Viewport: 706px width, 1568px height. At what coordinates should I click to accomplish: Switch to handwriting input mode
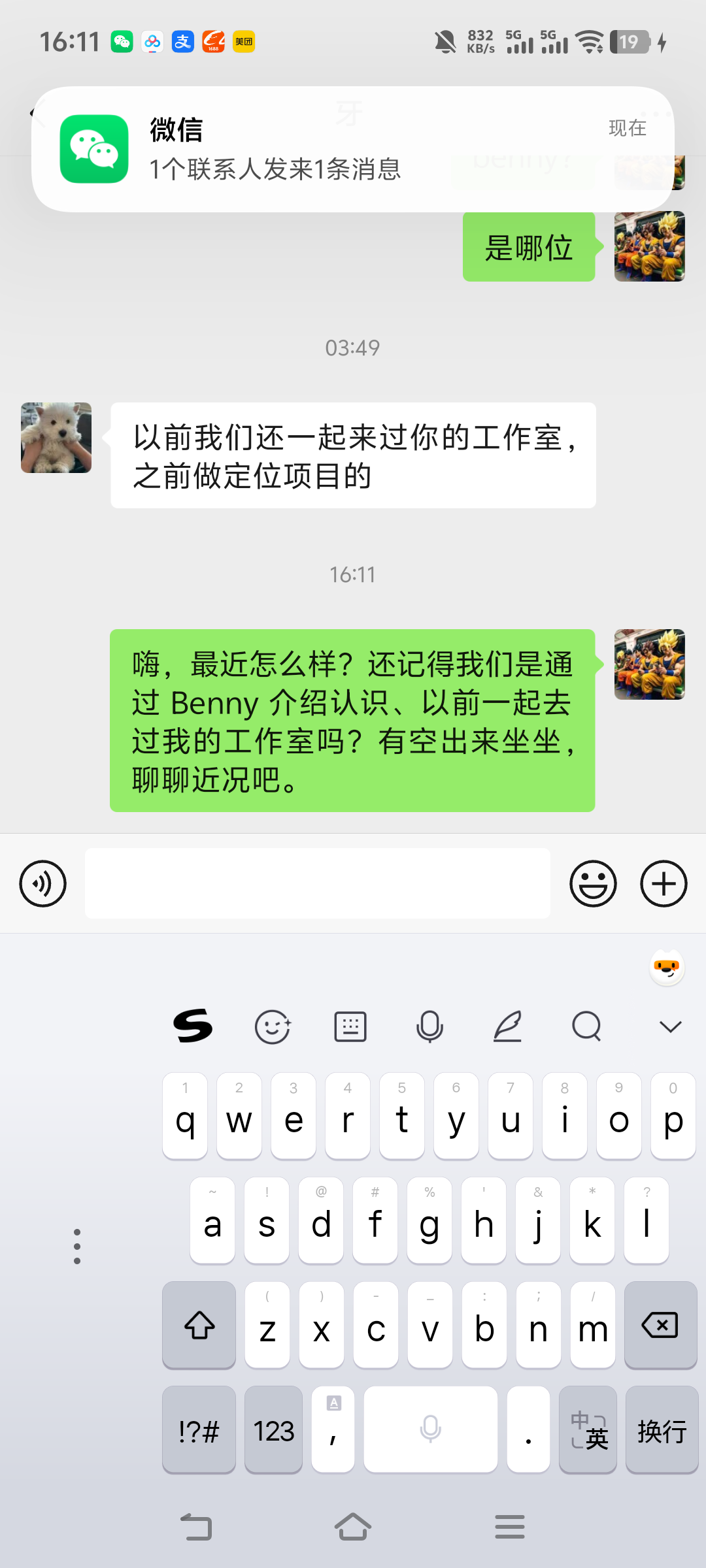pyautogui.click(x=508, y=1026)
